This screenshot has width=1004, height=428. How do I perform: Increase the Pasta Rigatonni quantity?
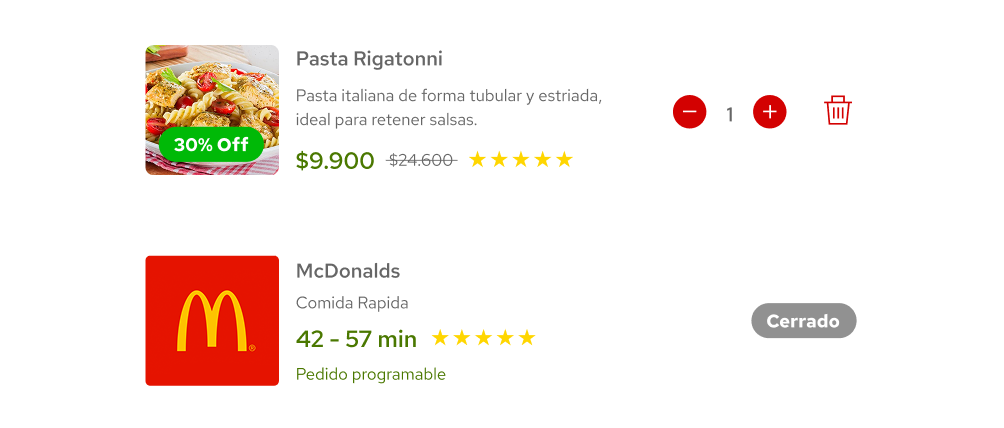(769, 112)
